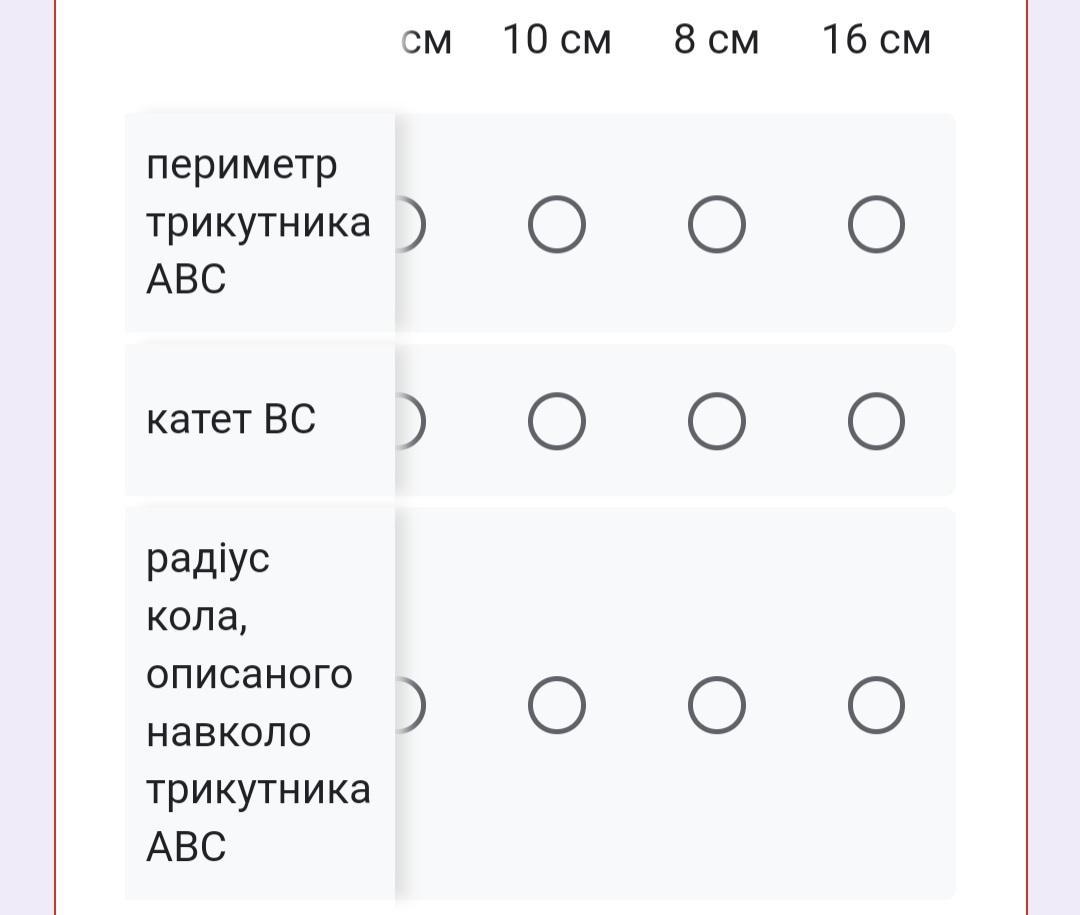Pick 8 см for радіус кола row
The image size is (1080, 915).
pyautogui.click(x=717, y=705)
